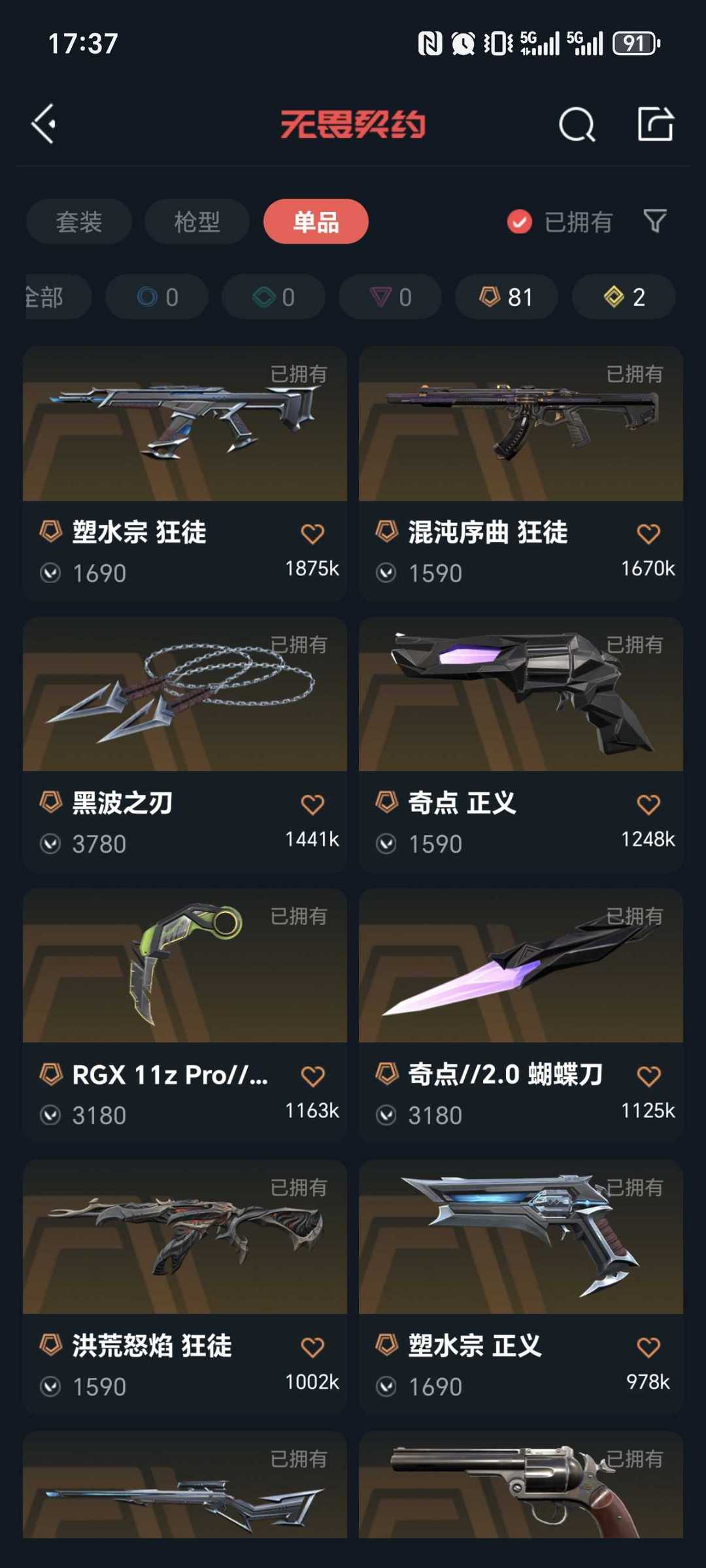Switch to the 套装 tab
Viewport: 706px width, 1568px height.
point(79,222)
